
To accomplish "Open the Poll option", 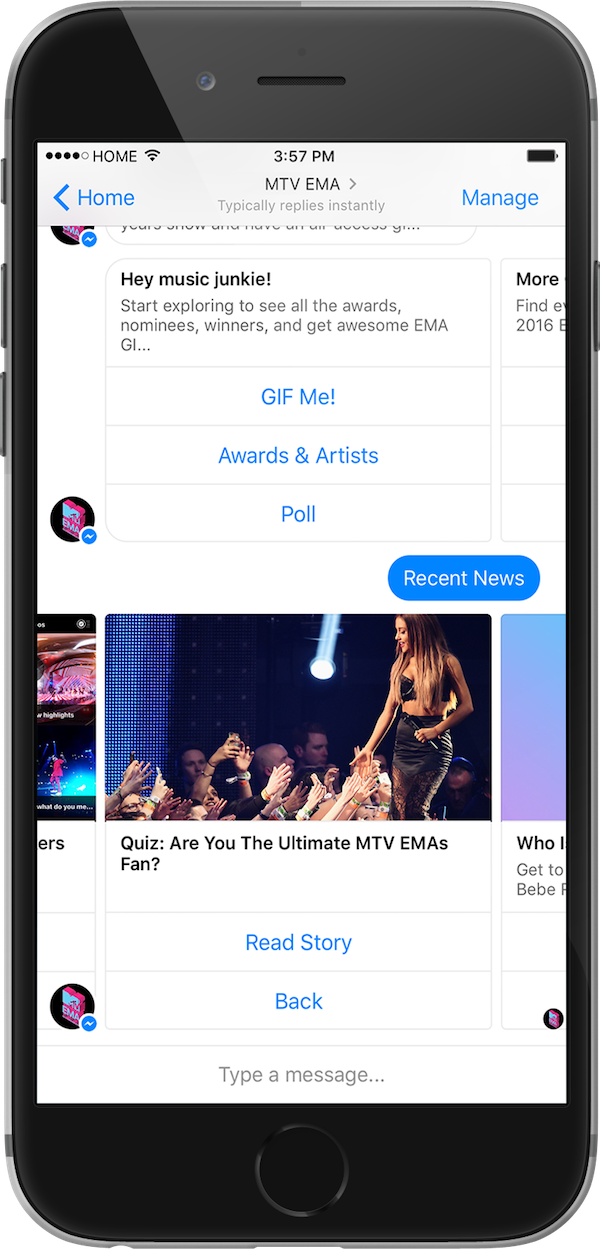I will click(x=298, y=514).
